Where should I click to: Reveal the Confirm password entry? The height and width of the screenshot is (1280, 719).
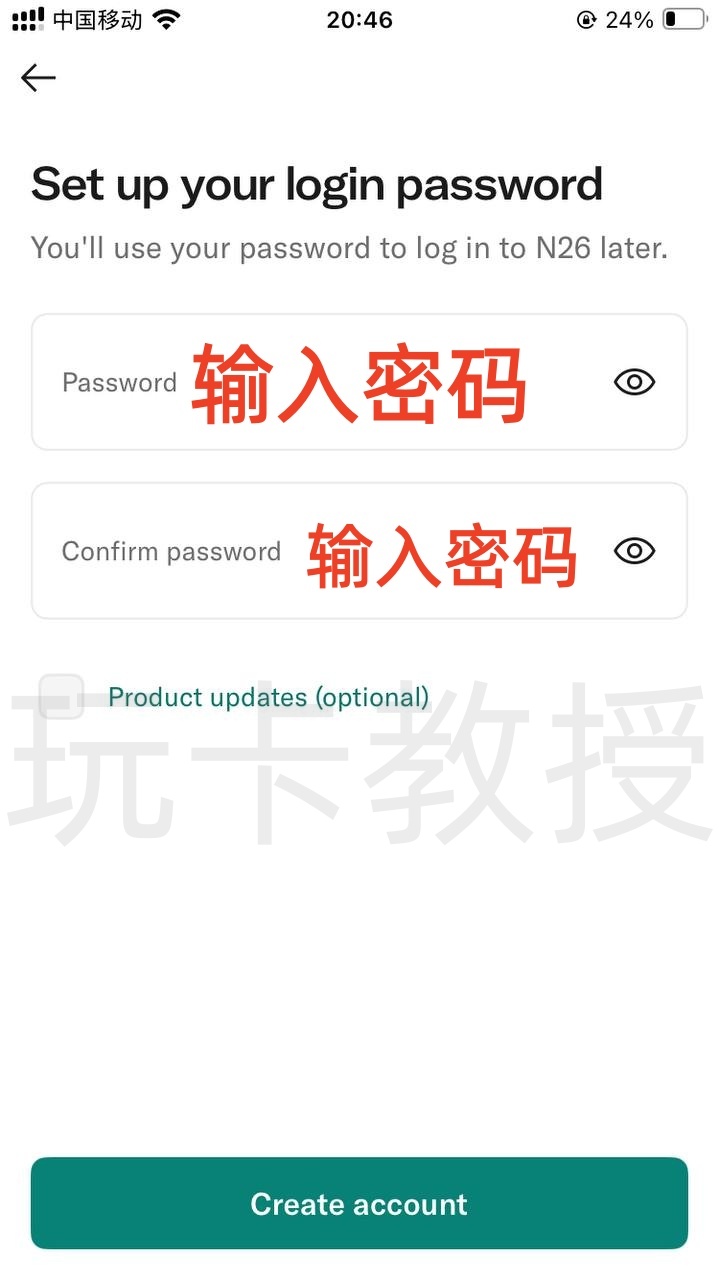[634, 551]
